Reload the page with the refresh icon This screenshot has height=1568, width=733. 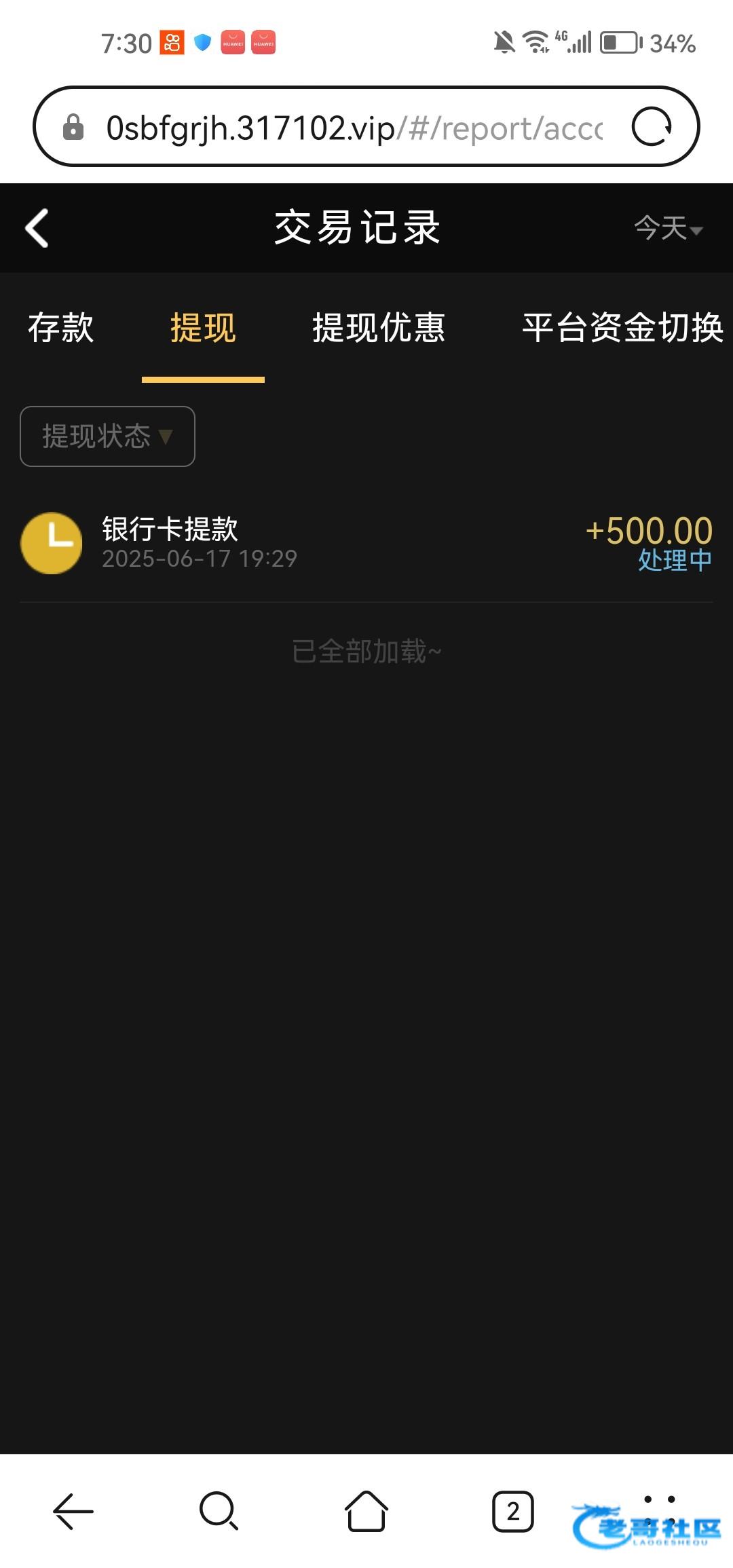click(652, 127)
